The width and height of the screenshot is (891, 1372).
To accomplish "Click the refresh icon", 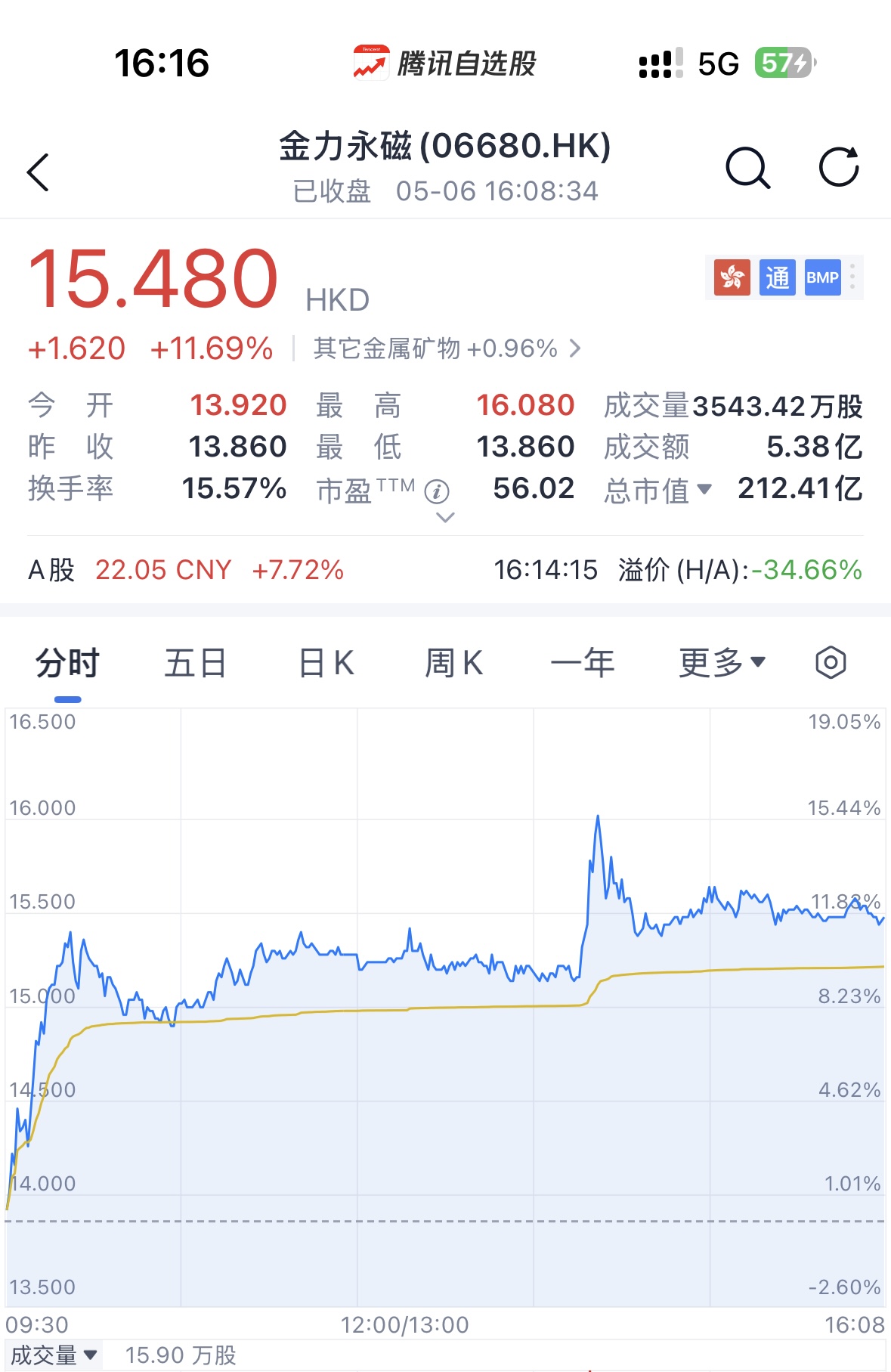I will tap(839, 168).
